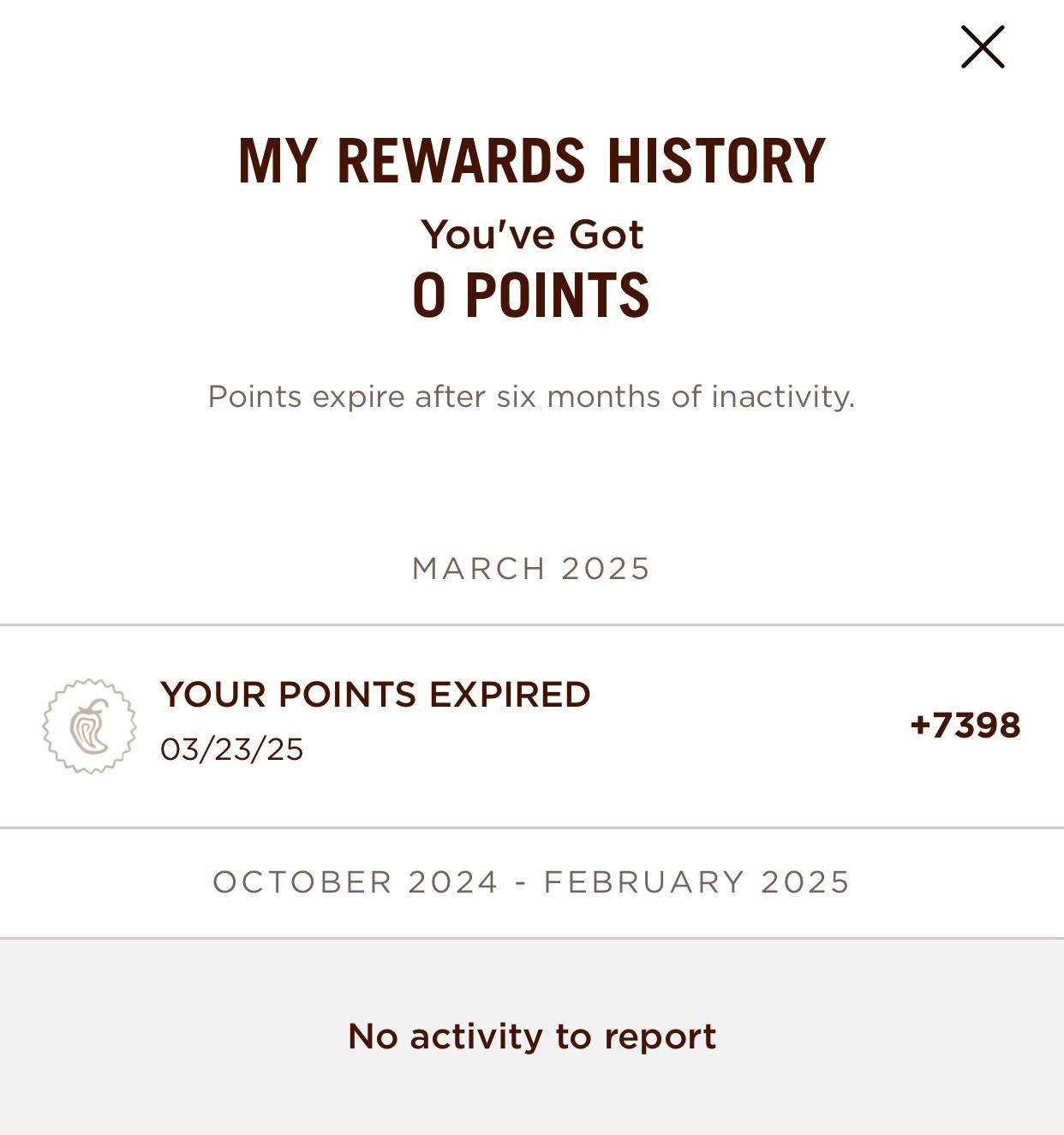Switch to the OCTOBER 2024 - FEBRUARY 2025 heading
This screenshot has height=1135, width=1064.
click(x=531, y=881)
